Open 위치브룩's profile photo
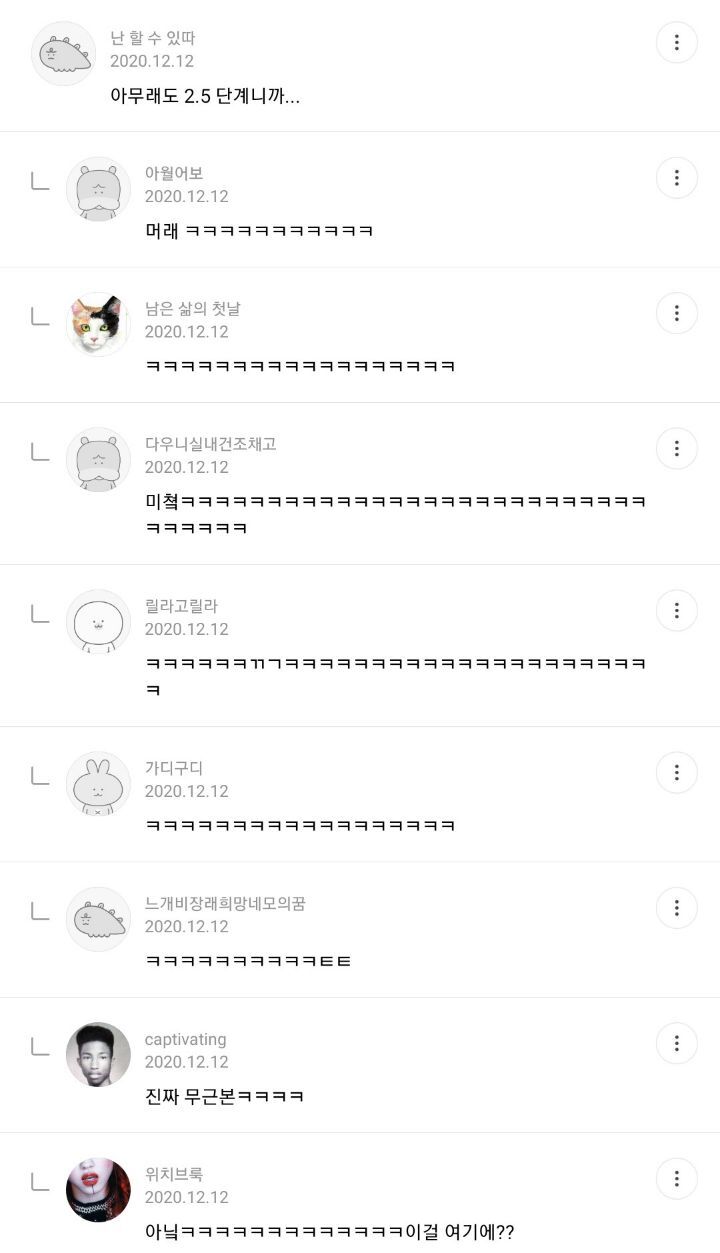720x1253 pixels. pyautogui.click(x=98, y=1190)
